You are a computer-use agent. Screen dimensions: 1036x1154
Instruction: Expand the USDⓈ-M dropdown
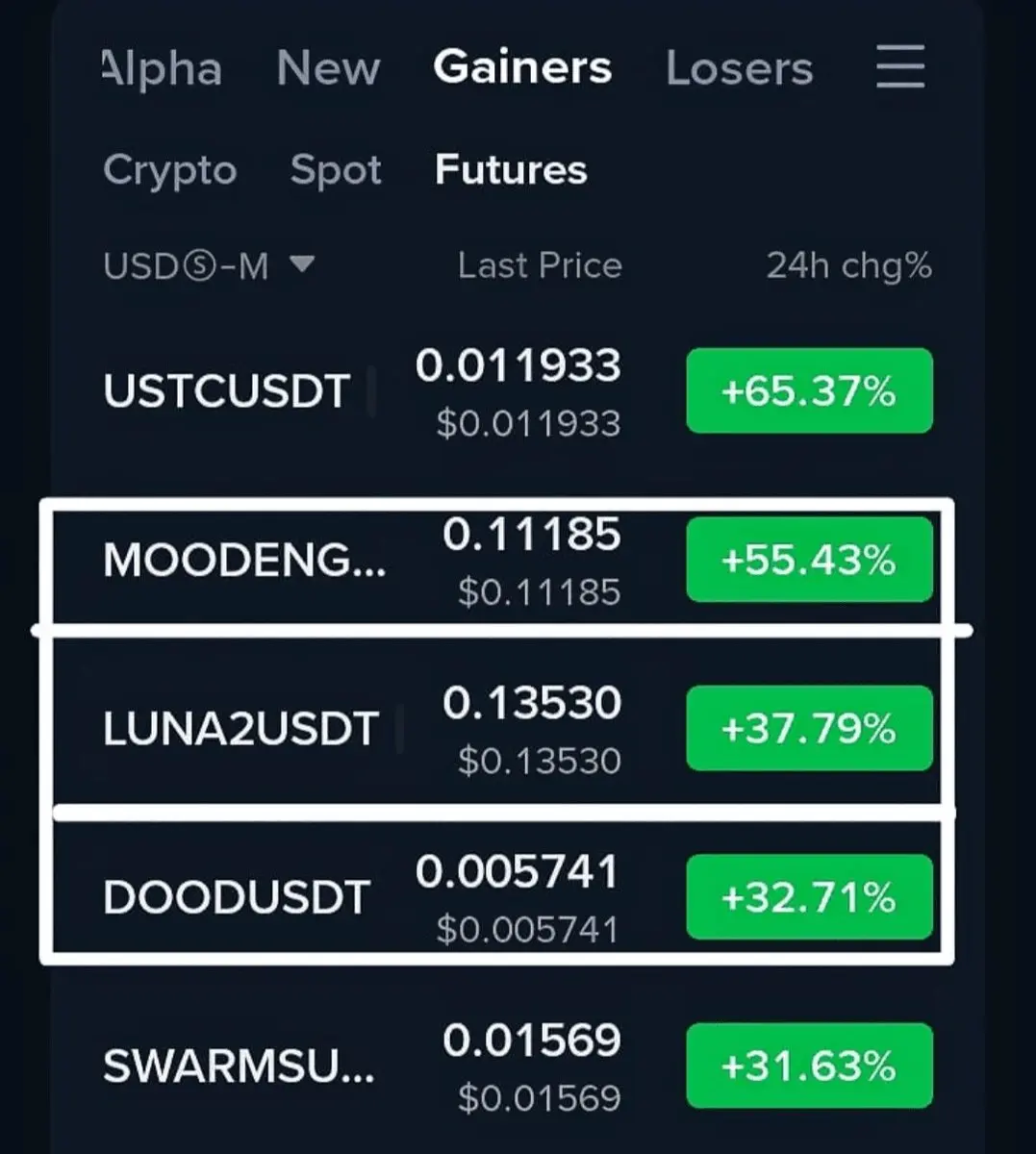209,265
